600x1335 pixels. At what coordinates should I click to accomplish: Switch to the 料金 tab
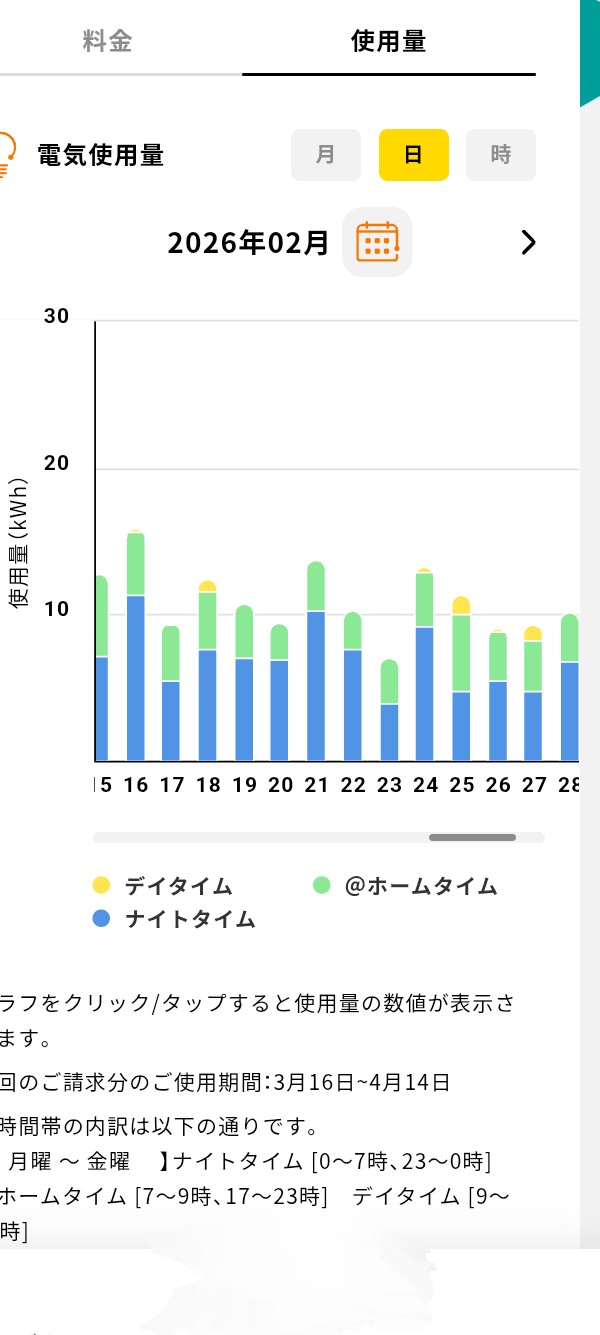(107, 42)
